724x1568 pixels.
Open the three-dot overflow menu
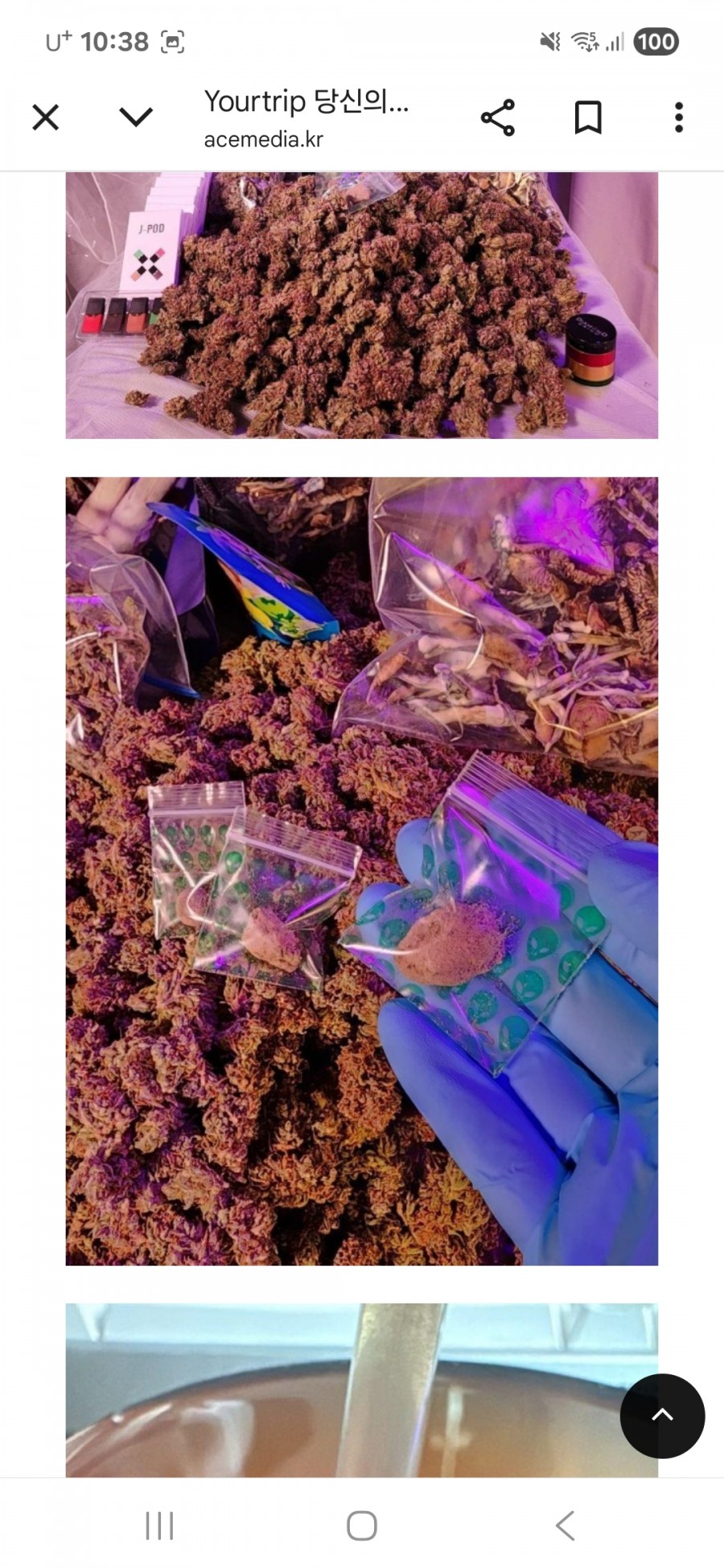click(x=679, y=117)
